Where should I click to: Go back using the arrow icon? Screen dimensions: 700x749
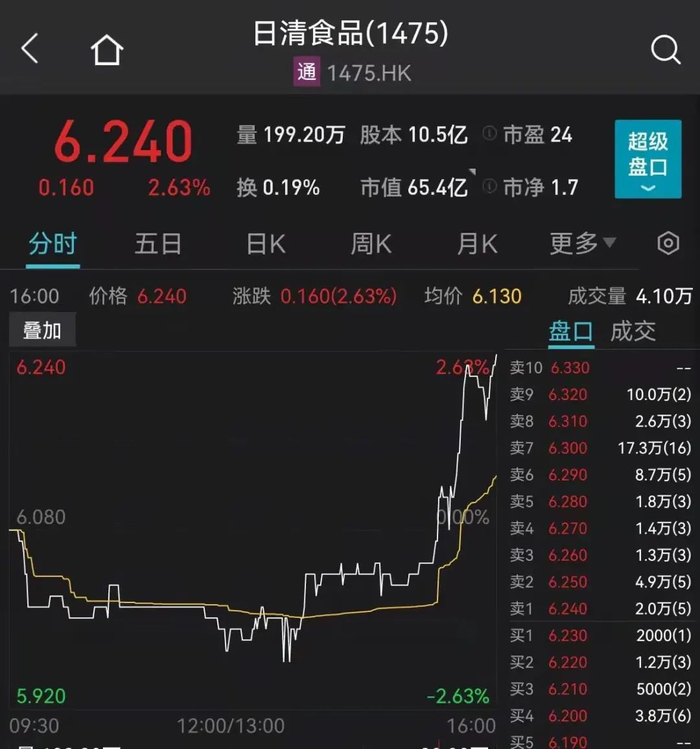[30, 48]
